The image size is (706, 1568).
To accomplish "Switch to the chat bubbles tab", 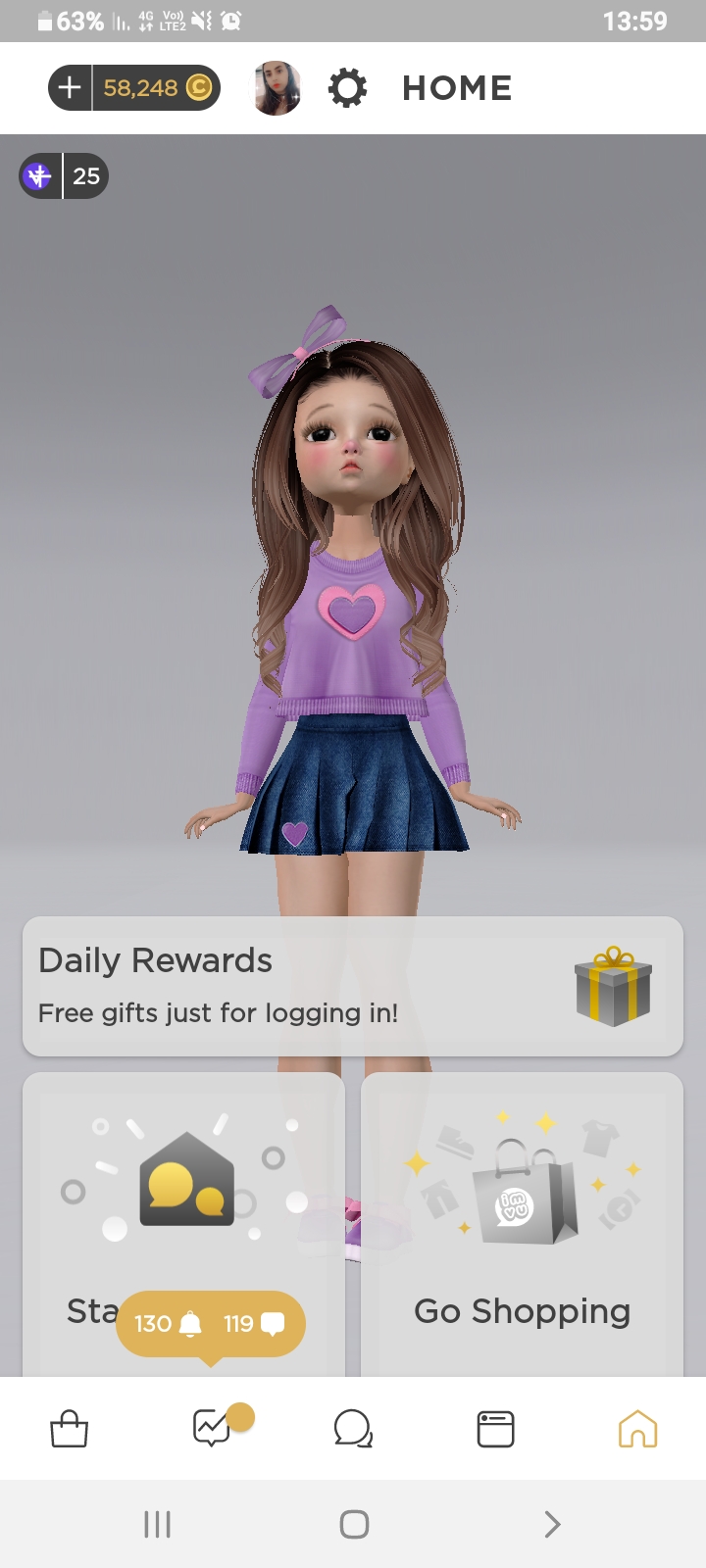I will (x=353, y=1429).
